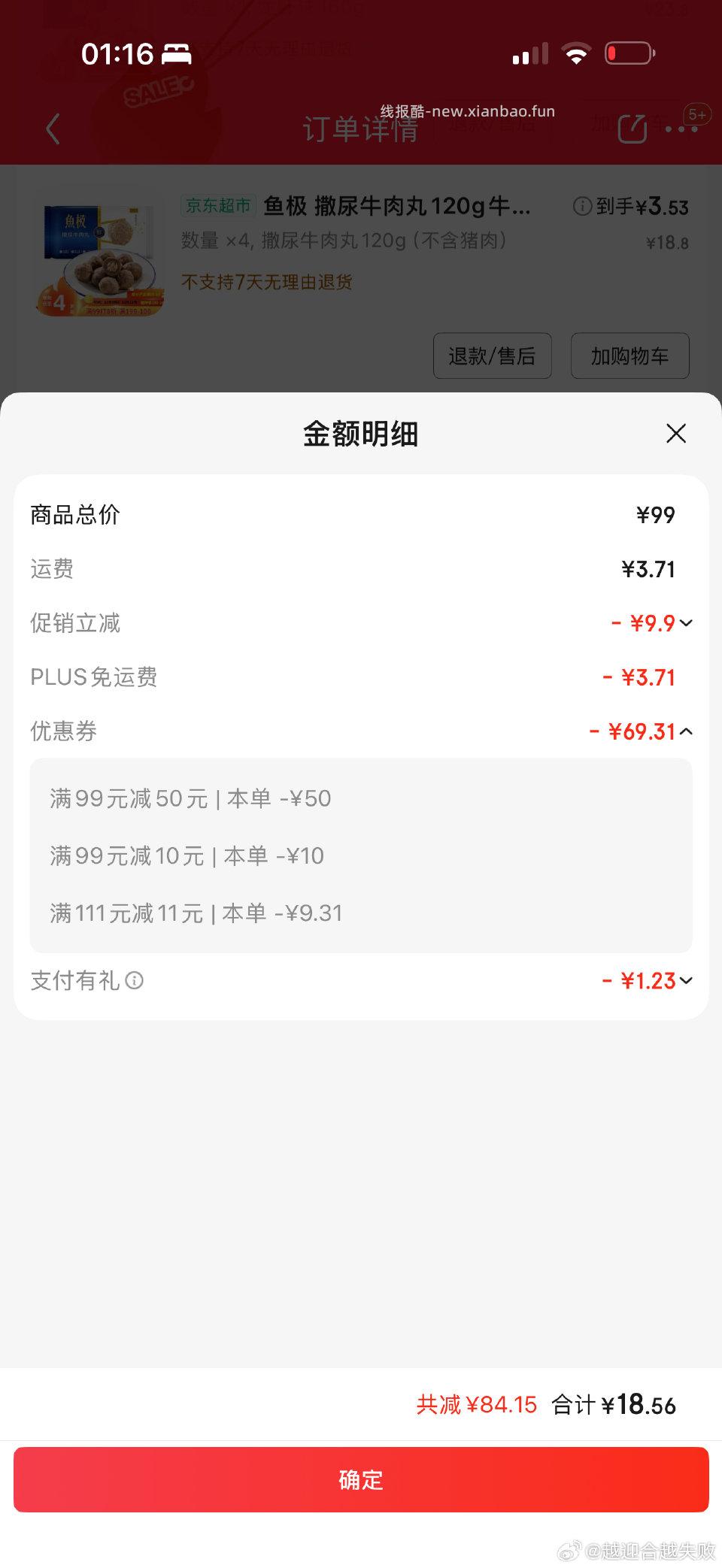
Task: Open the more options ⋯ menu
Action: 683,129
